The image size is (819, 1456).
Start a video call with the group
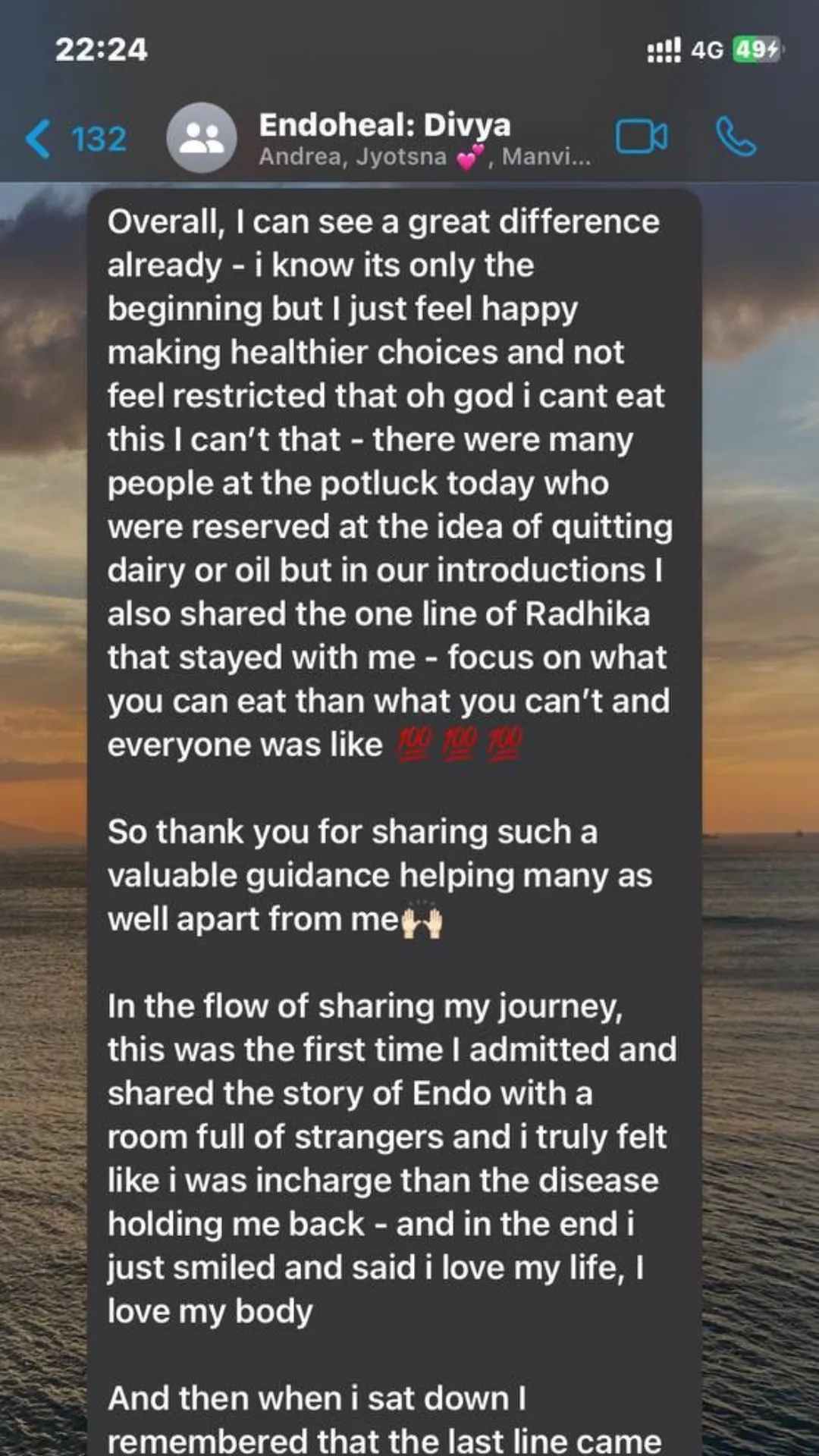point(642,137)
